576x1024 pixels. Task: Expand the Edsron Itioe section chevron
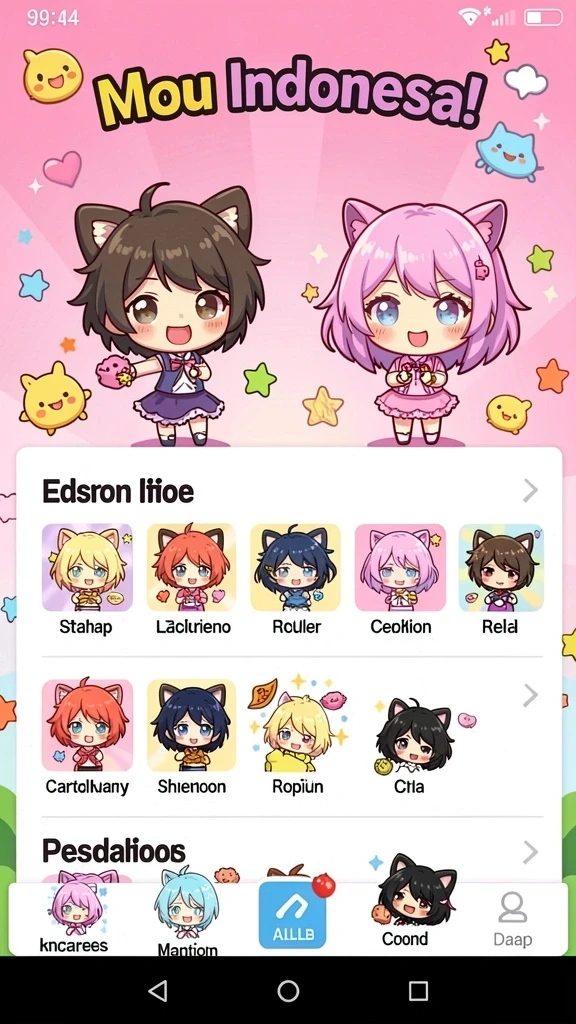531,490
